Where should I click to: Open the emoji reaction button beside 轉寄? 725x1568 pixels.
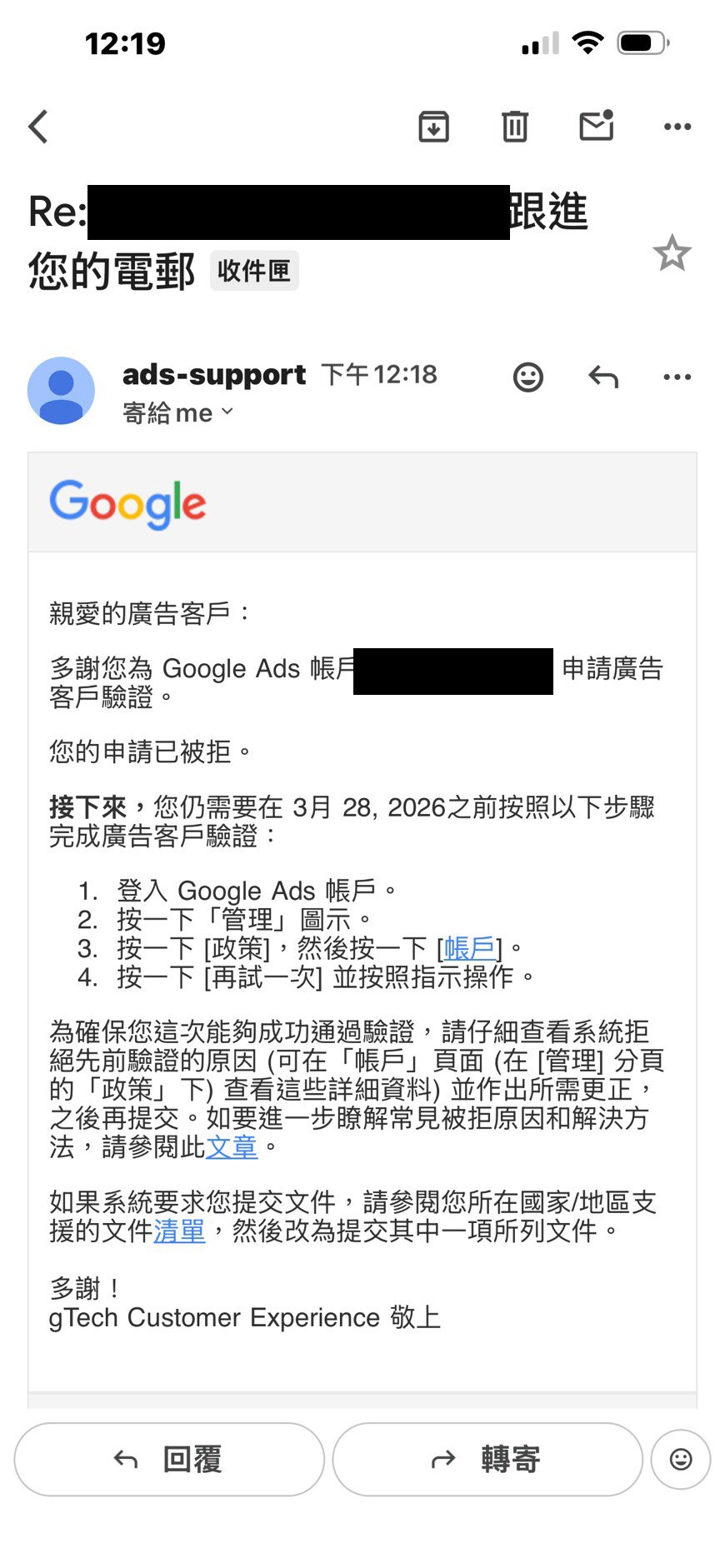(x=681, y=1459)
